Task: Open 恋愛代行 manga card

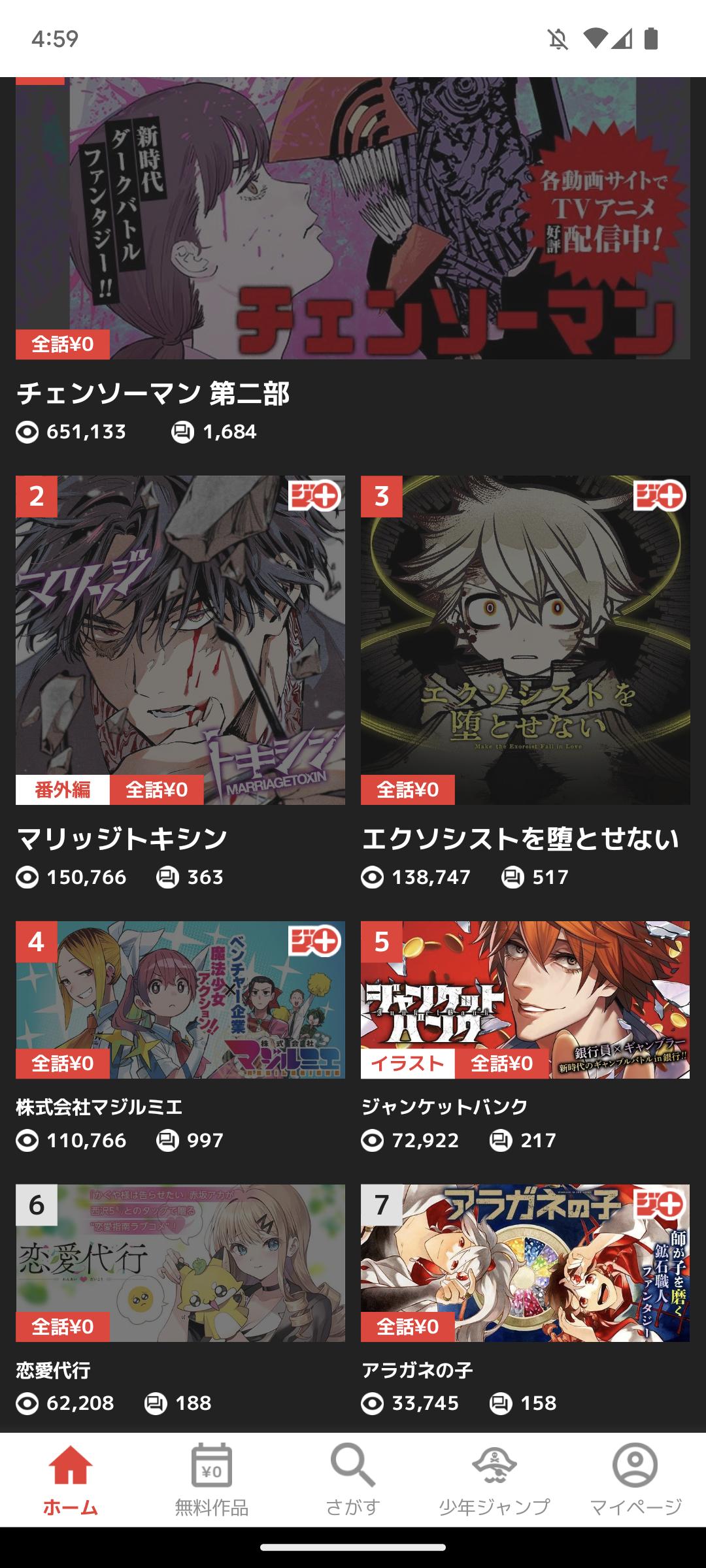Action: point(180,1263)
